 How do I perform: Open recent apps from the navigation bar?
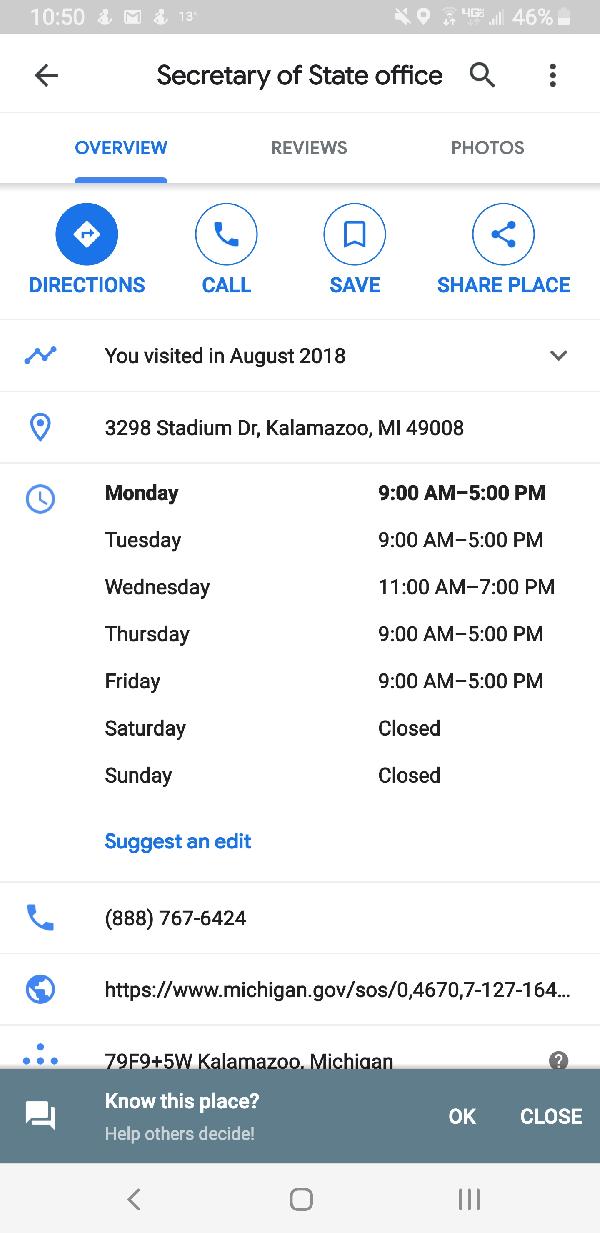pyautogui.click(x=469, y=1199)
